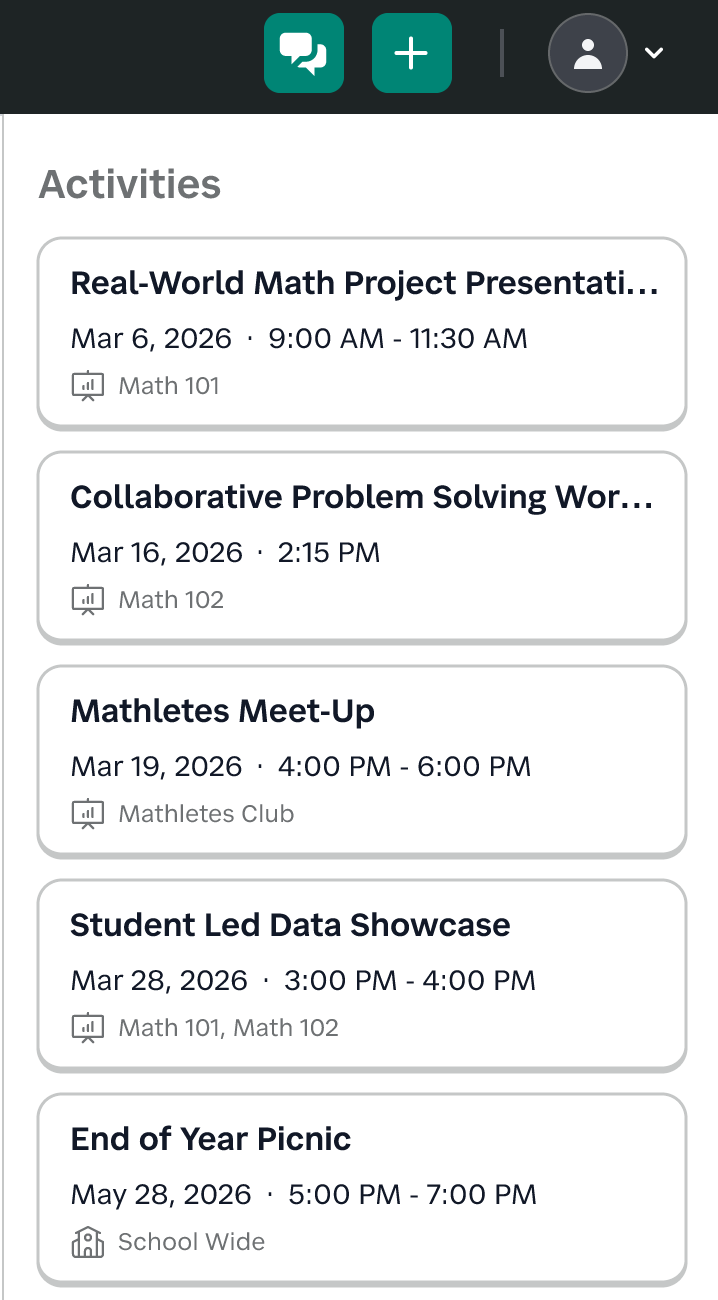Expand the profile avatar dropdown menu
This screenshot has width=718, height=1300.
[606, 53]
